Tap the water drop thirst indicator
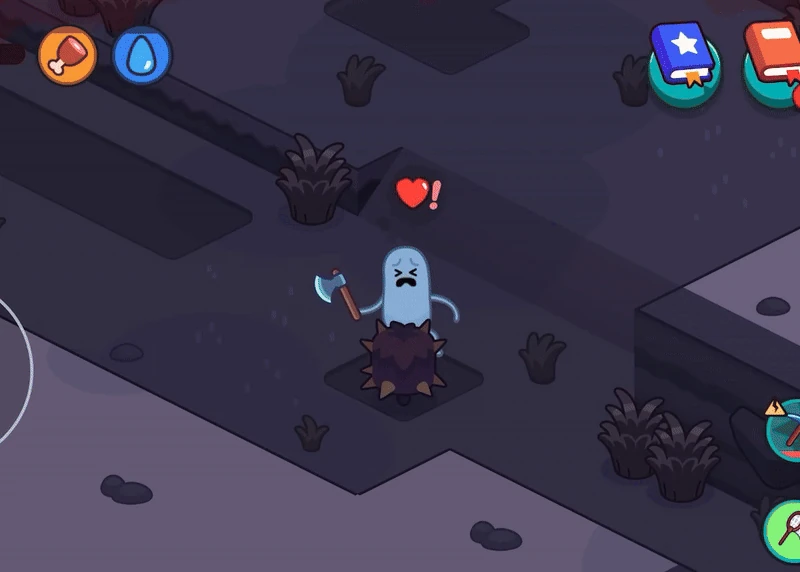Viewport: 800px width, 572px height. click(x=142, y=55)
